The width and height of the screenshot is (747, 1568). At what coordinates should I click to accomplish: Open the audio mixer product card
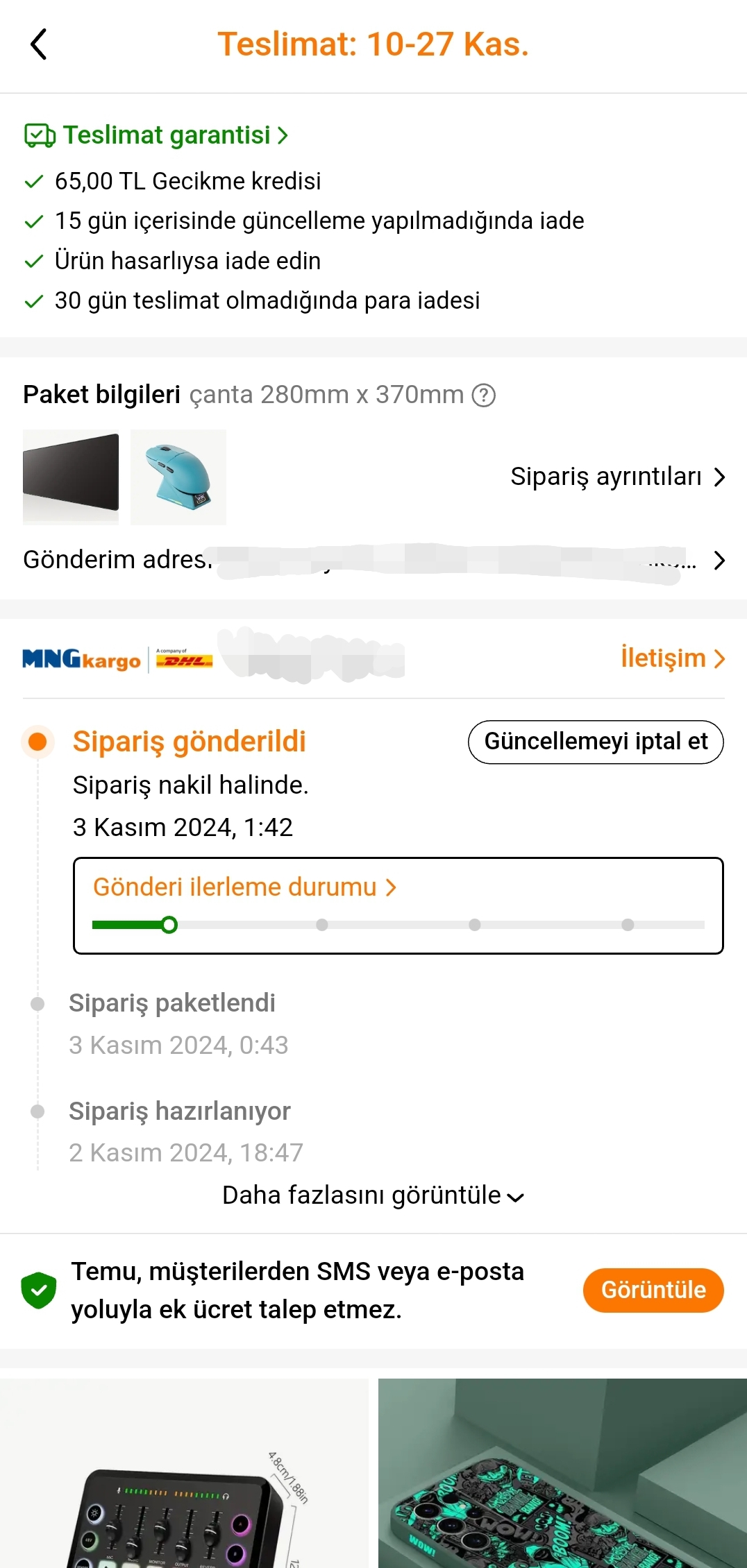(x=184, y=1474)
